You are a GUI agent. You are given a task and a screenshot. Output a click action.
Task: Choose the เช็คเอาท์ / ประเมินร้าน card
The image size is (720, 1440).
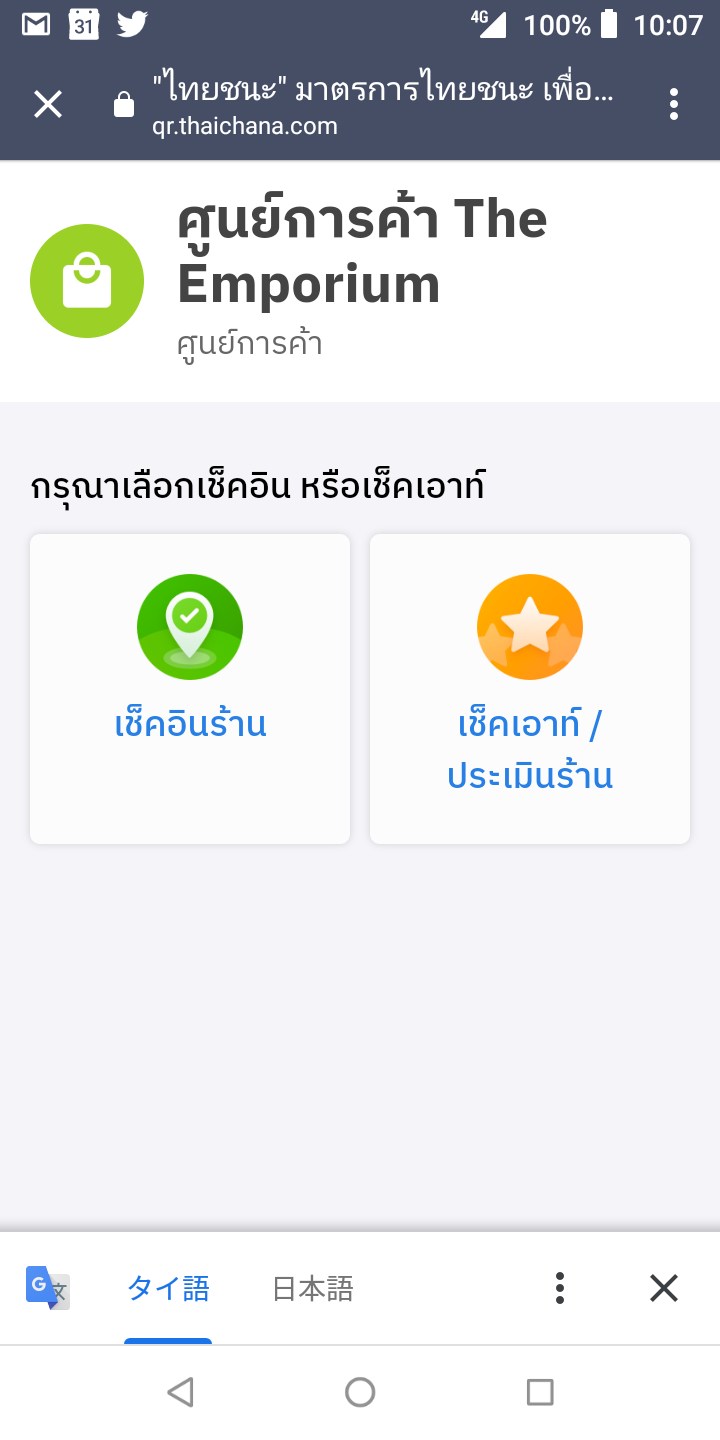(530, 689)
